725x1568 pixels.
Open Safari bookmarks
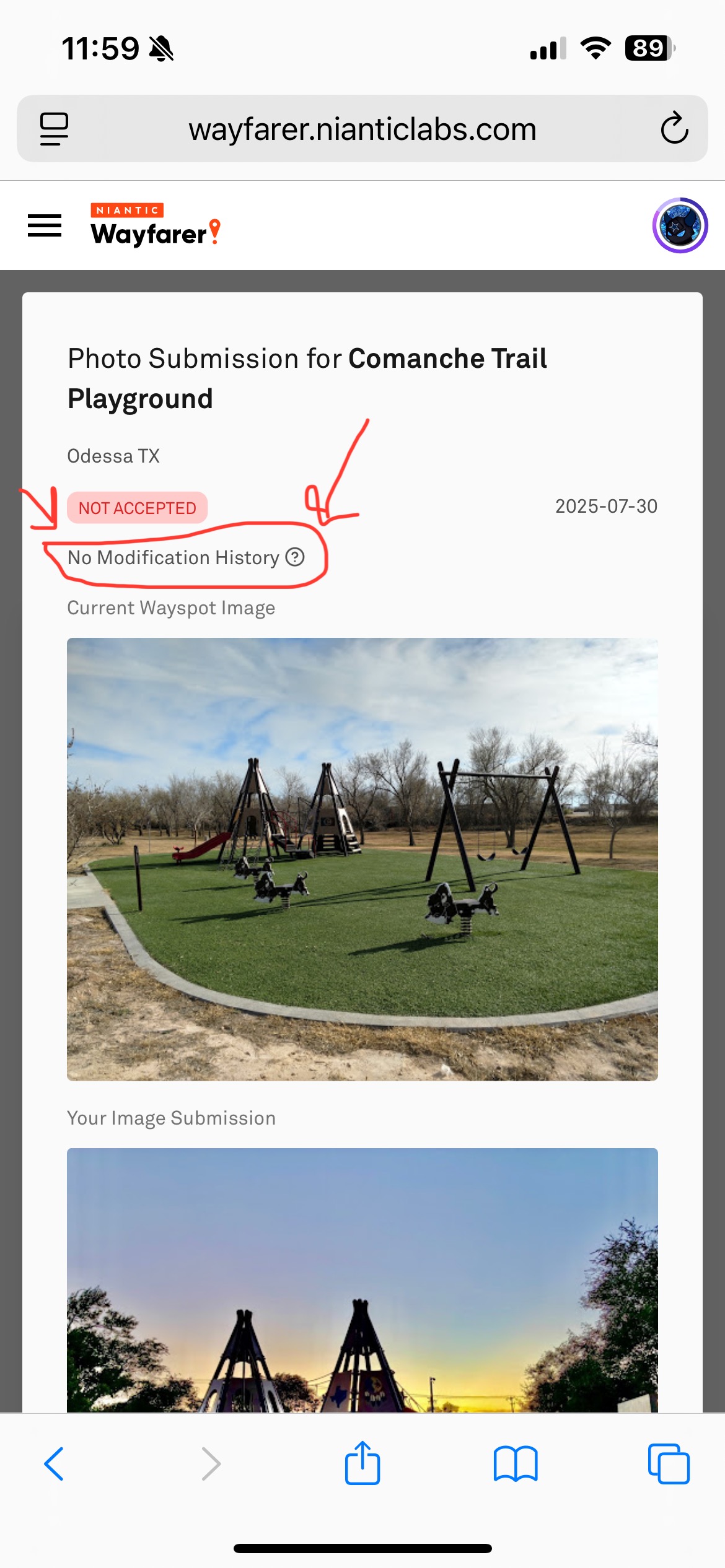coord(515,1464)
